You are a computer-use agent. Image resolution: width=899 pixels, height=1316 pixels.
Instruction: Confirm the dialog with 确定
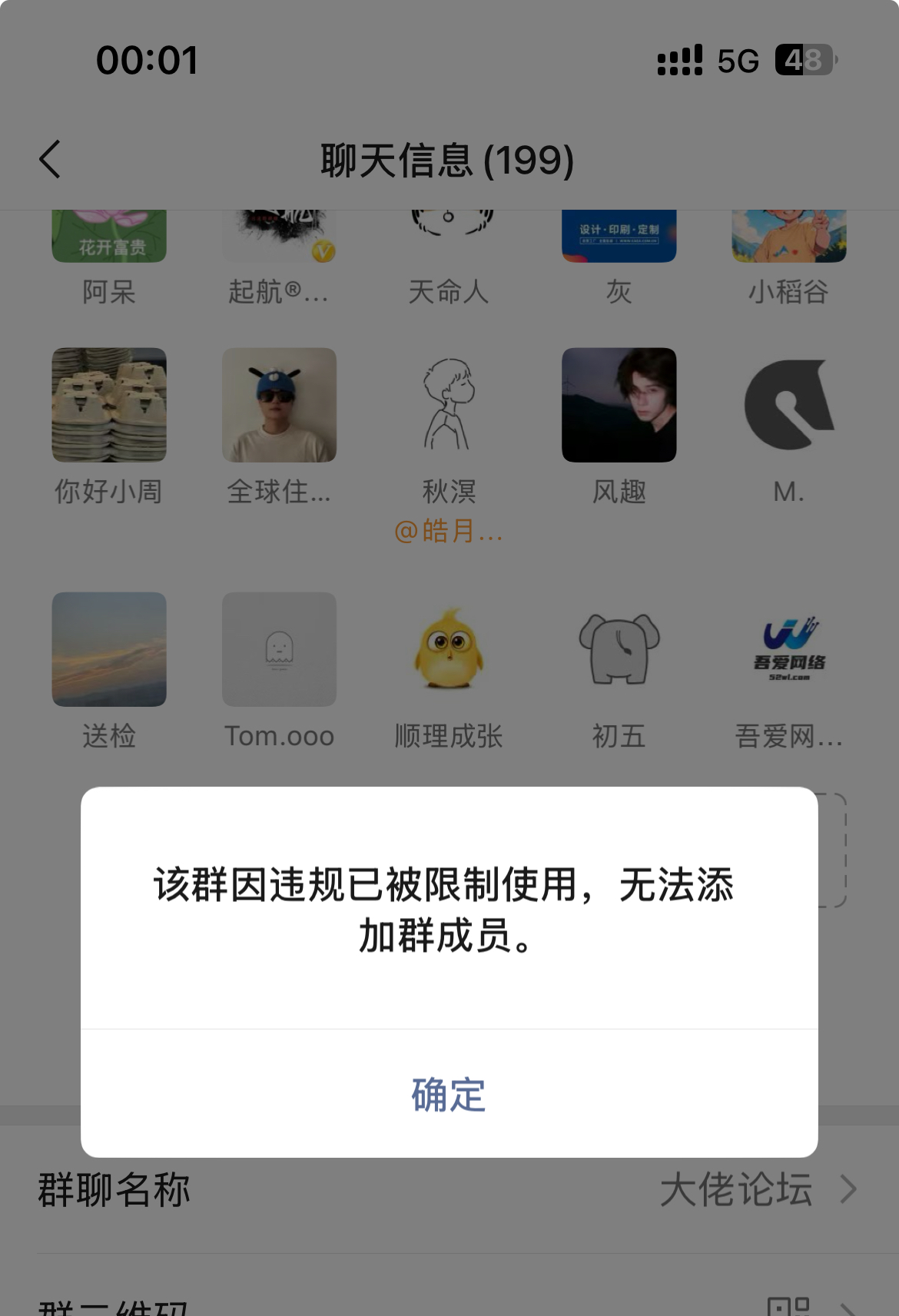tap(449, 1094)
